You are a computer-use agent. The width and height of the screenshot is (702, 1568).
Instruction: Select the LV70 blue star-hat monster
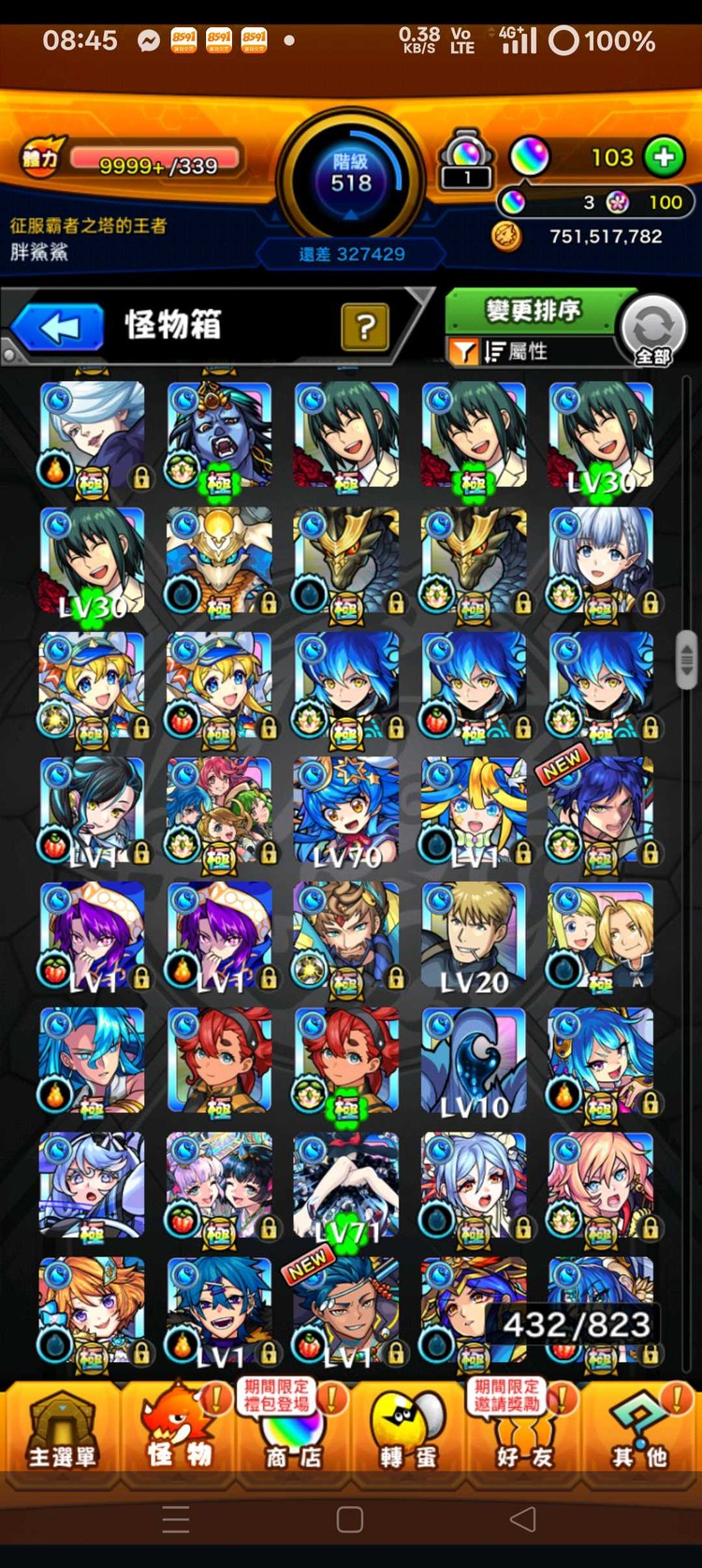(346, 811)
